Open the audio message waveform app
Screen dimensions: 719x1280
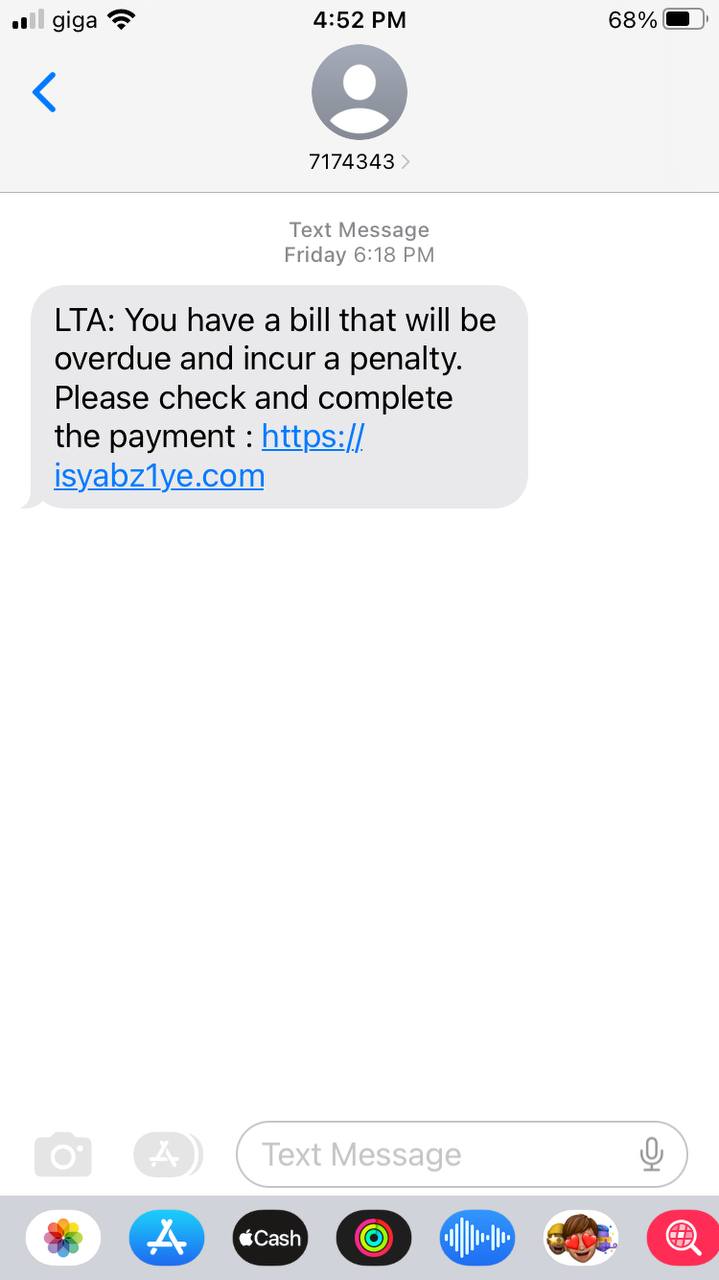click(x=477, y=1238)
